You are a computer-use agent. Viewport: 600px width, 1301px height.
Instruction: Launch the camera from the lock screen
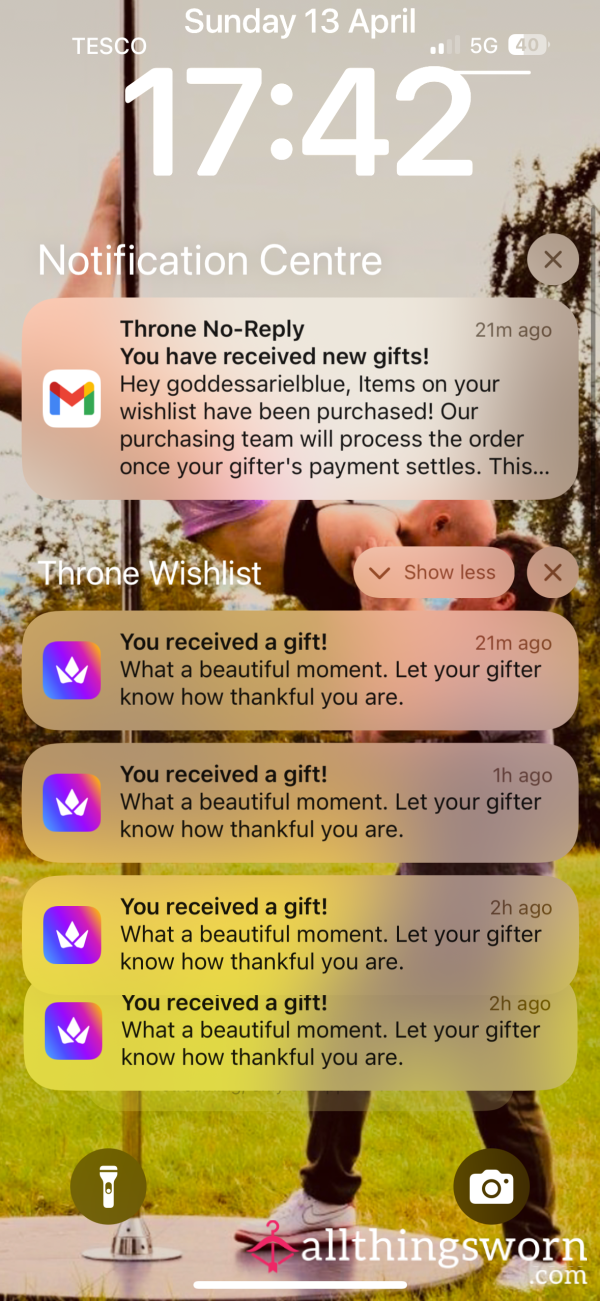(492, 1187)
